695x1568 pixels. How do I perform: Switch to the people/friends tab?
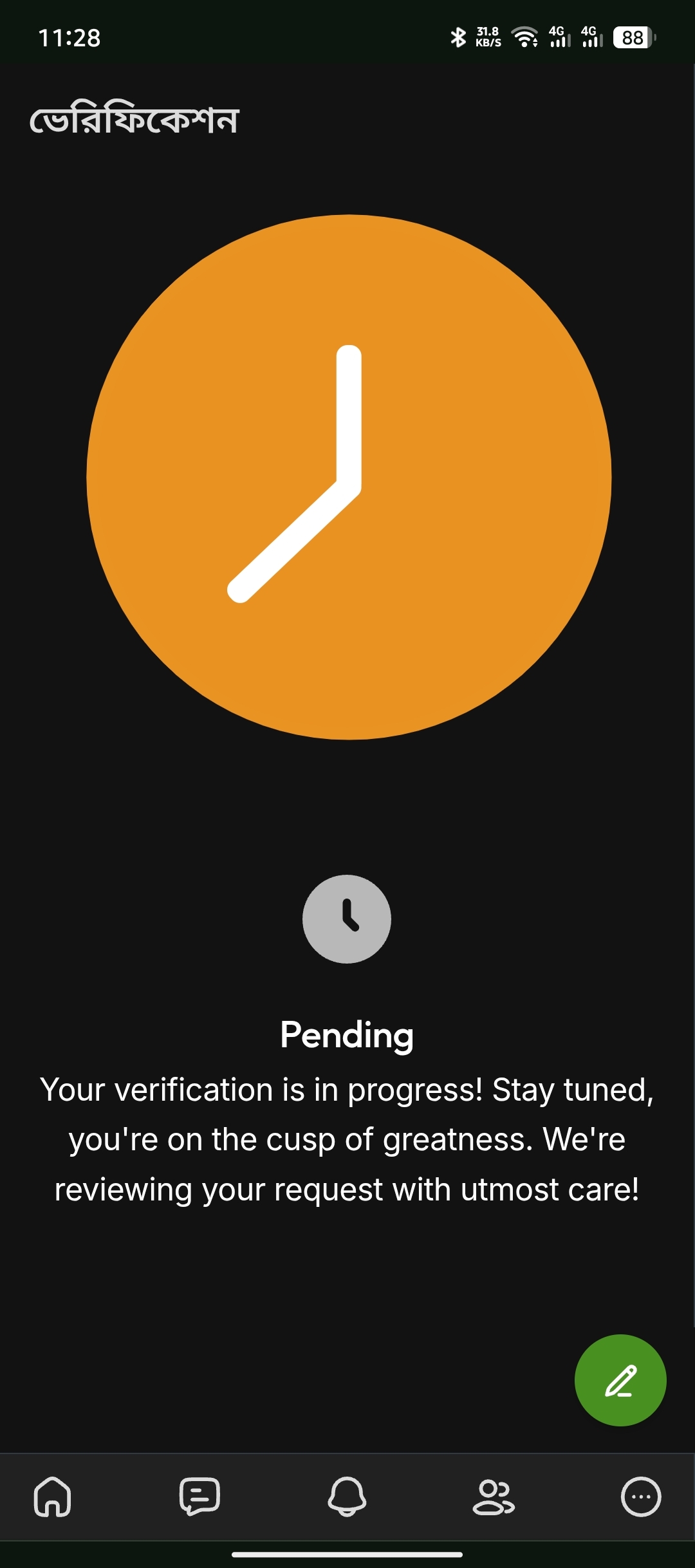pyautogui.click(x=494, y=1497)
